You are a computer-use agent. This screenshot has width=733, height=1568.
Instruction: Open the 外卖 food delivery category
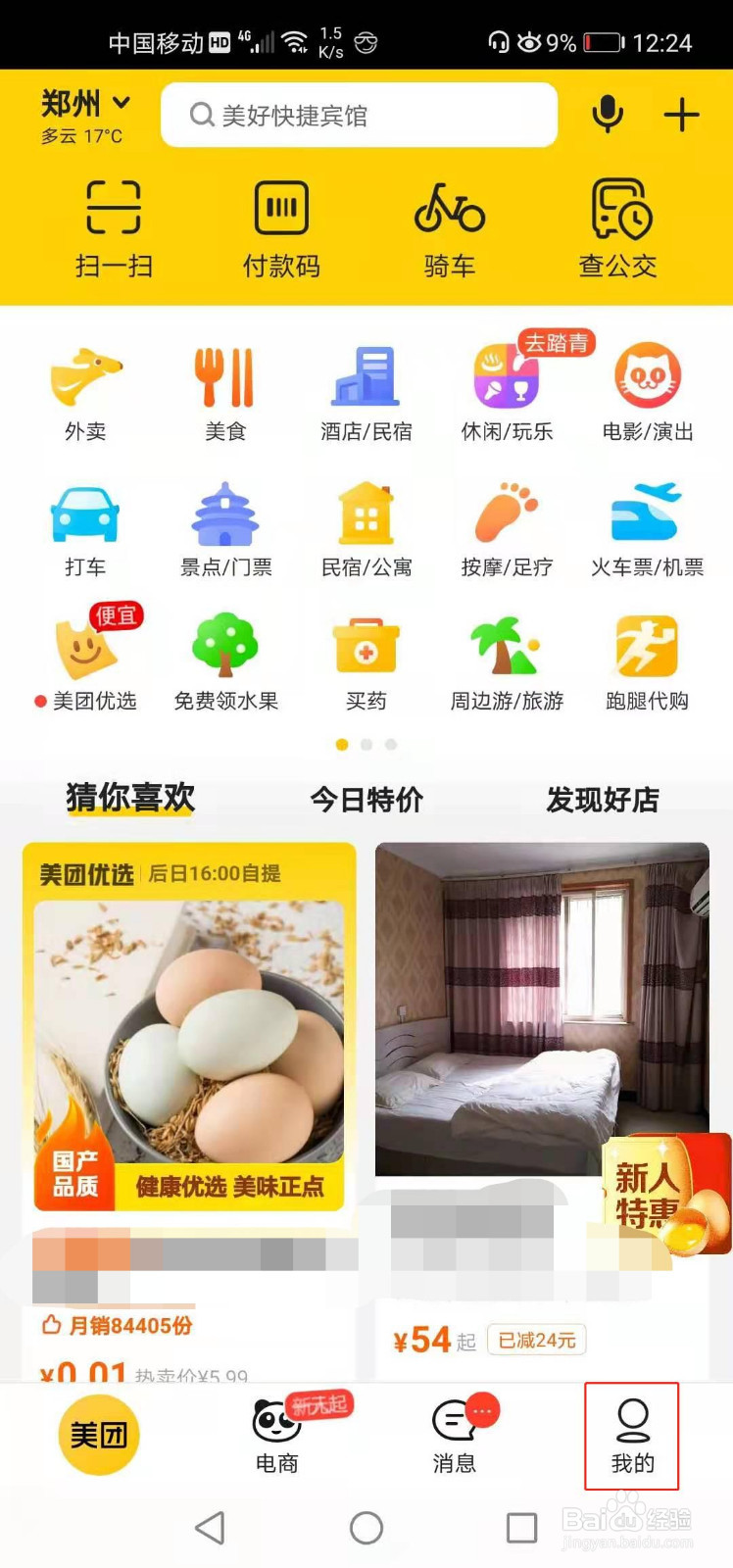pos(85,390)
